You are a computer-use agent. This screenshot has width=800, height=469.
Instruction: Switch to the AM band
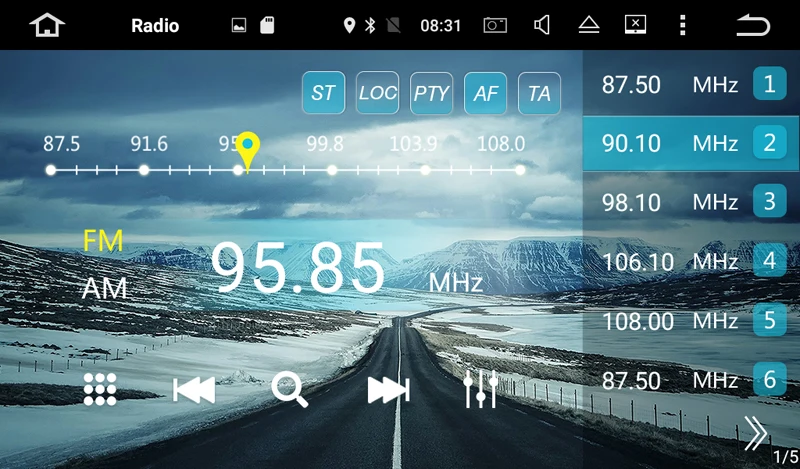point(105,288)
